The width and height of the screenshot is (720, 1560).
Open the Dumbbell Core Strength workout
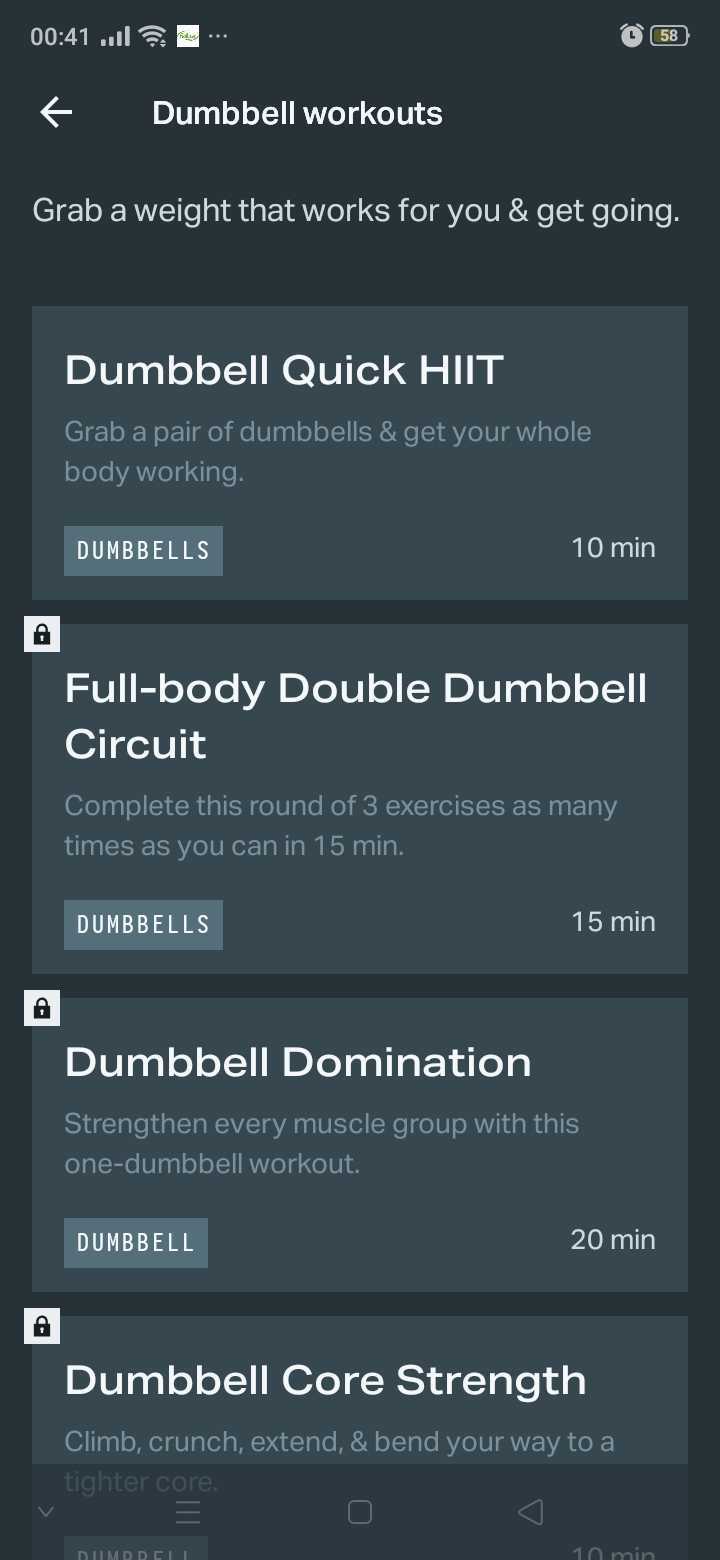click(x=360, y=1400)
